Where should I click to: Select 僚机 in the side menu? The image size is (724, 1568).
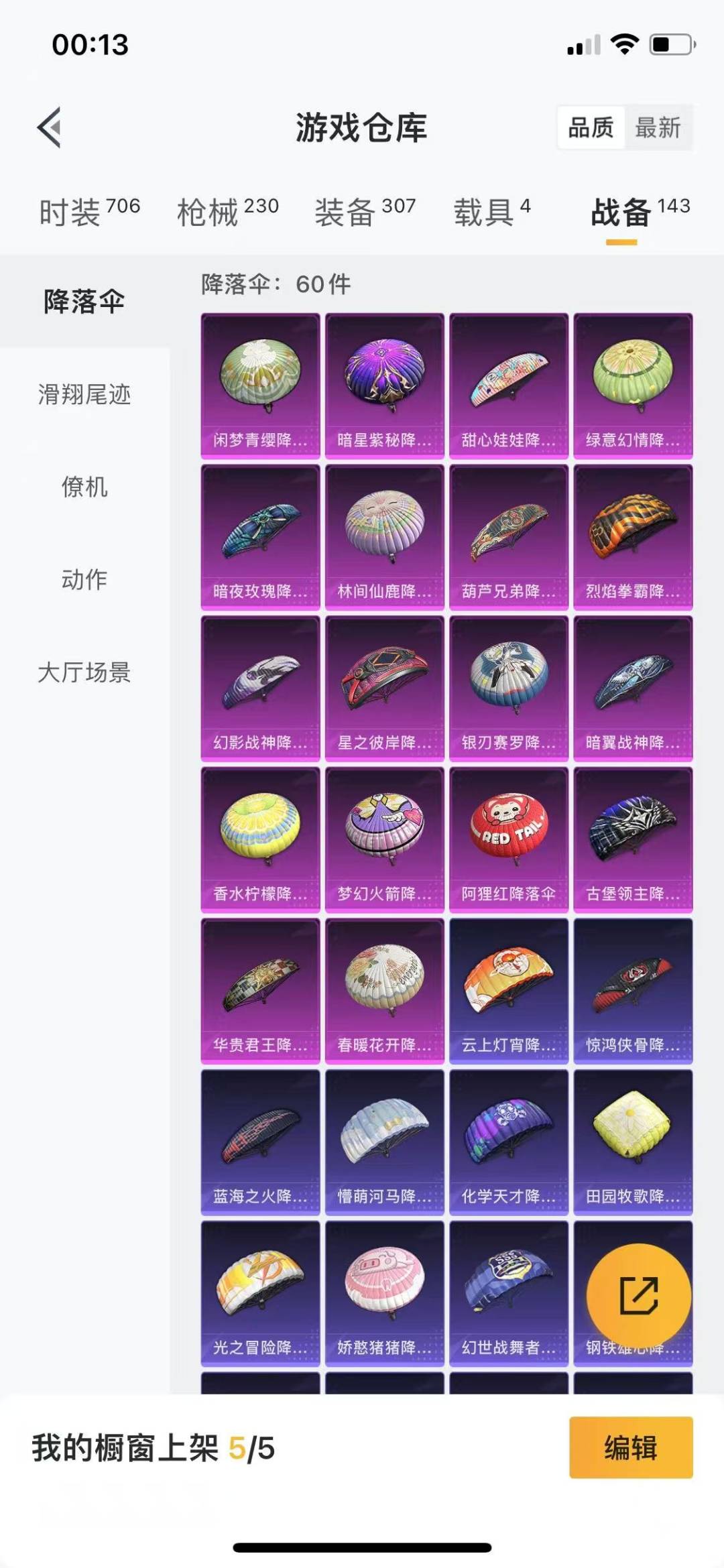point(84,487)
